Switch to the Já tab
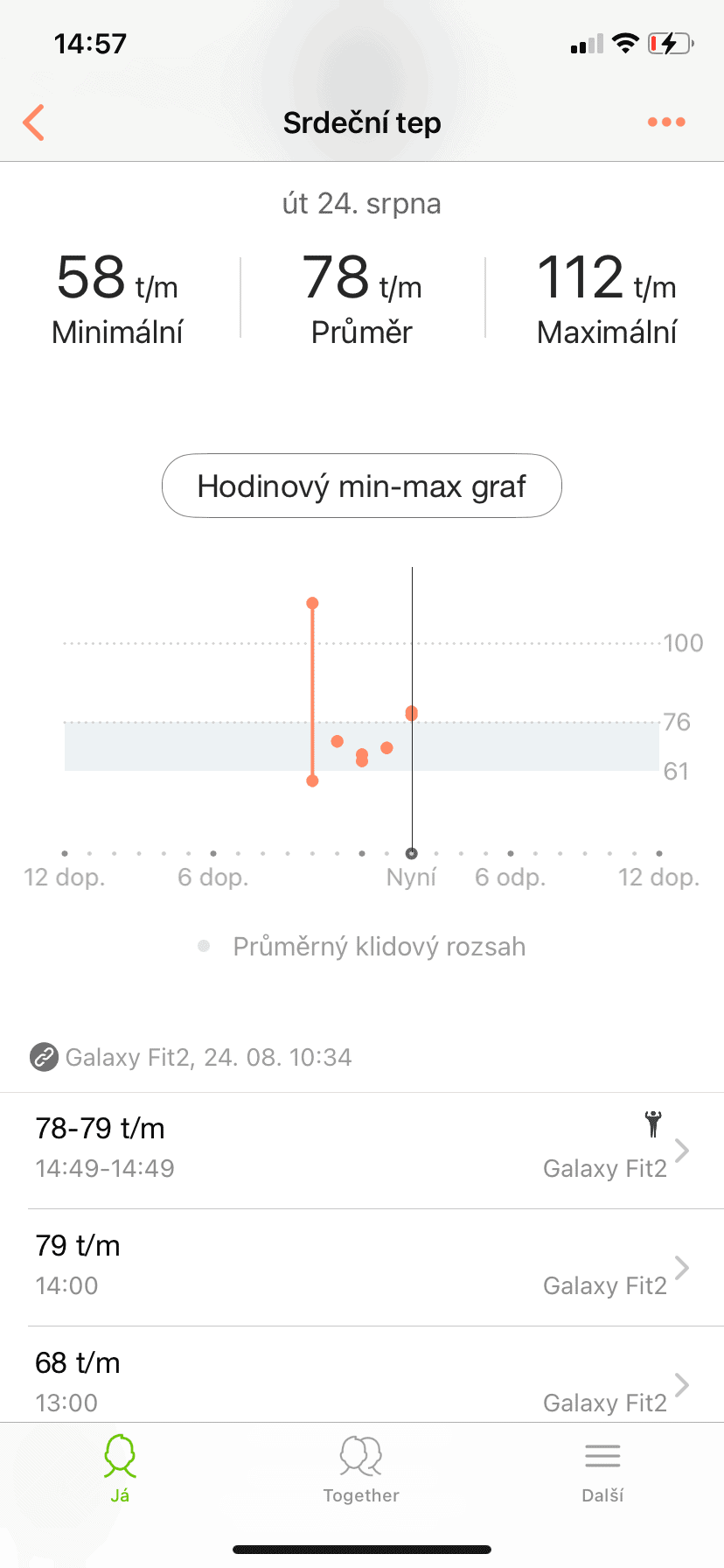724x1568 pixels. (120, 1468)
